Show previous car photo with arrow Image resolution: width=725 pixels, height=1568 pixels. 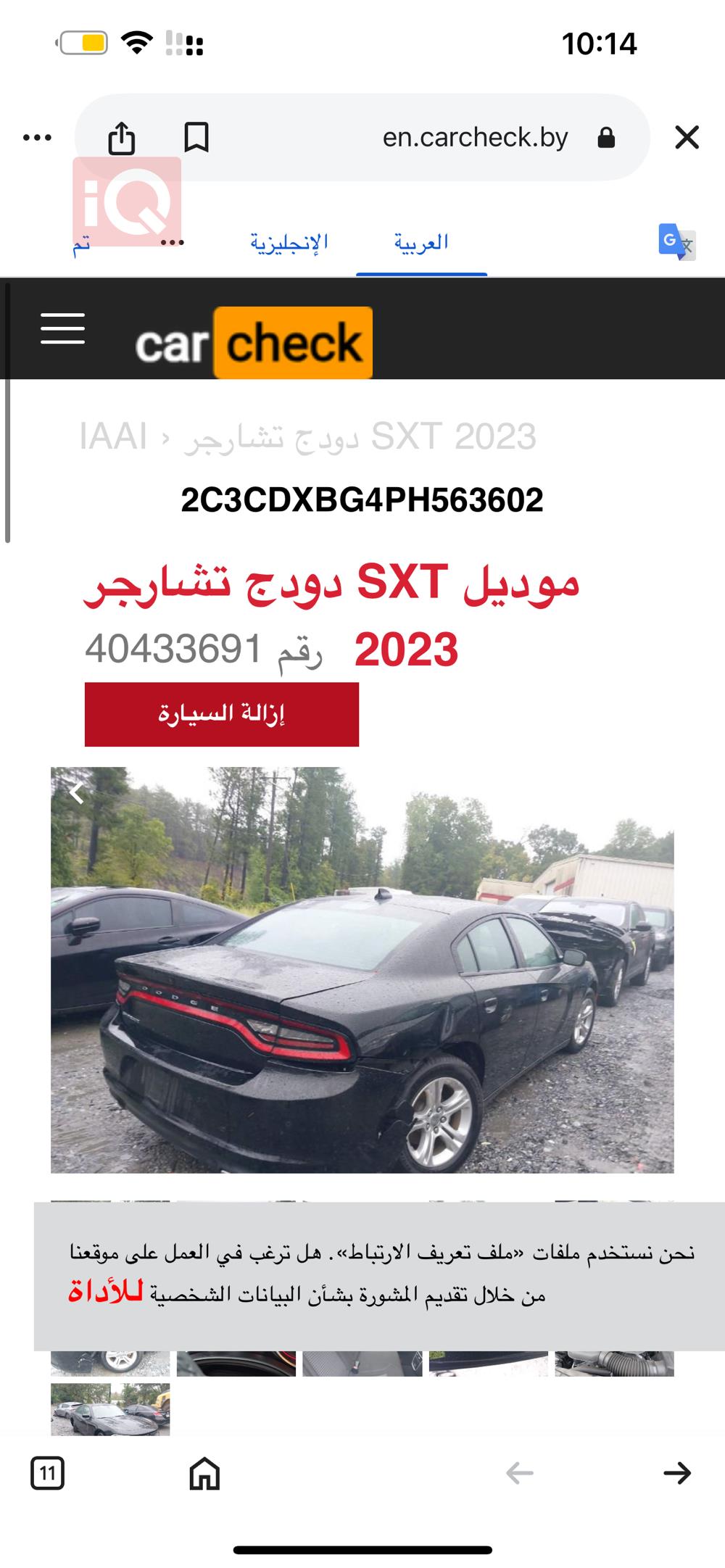pyautogui.click(x=76, y=792)
